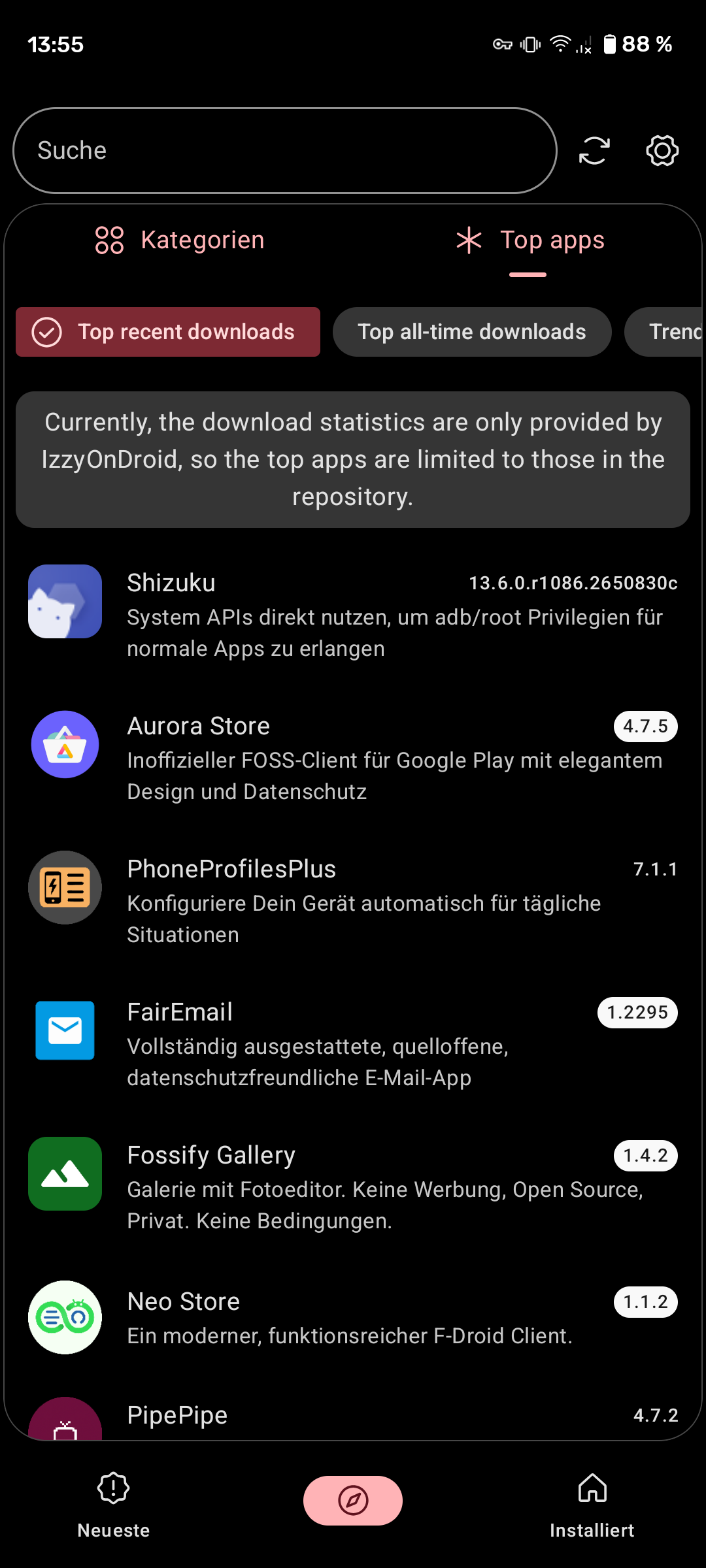
Task: Deselect the Top recent downloads chip
Action: click(x=168, y=332)
